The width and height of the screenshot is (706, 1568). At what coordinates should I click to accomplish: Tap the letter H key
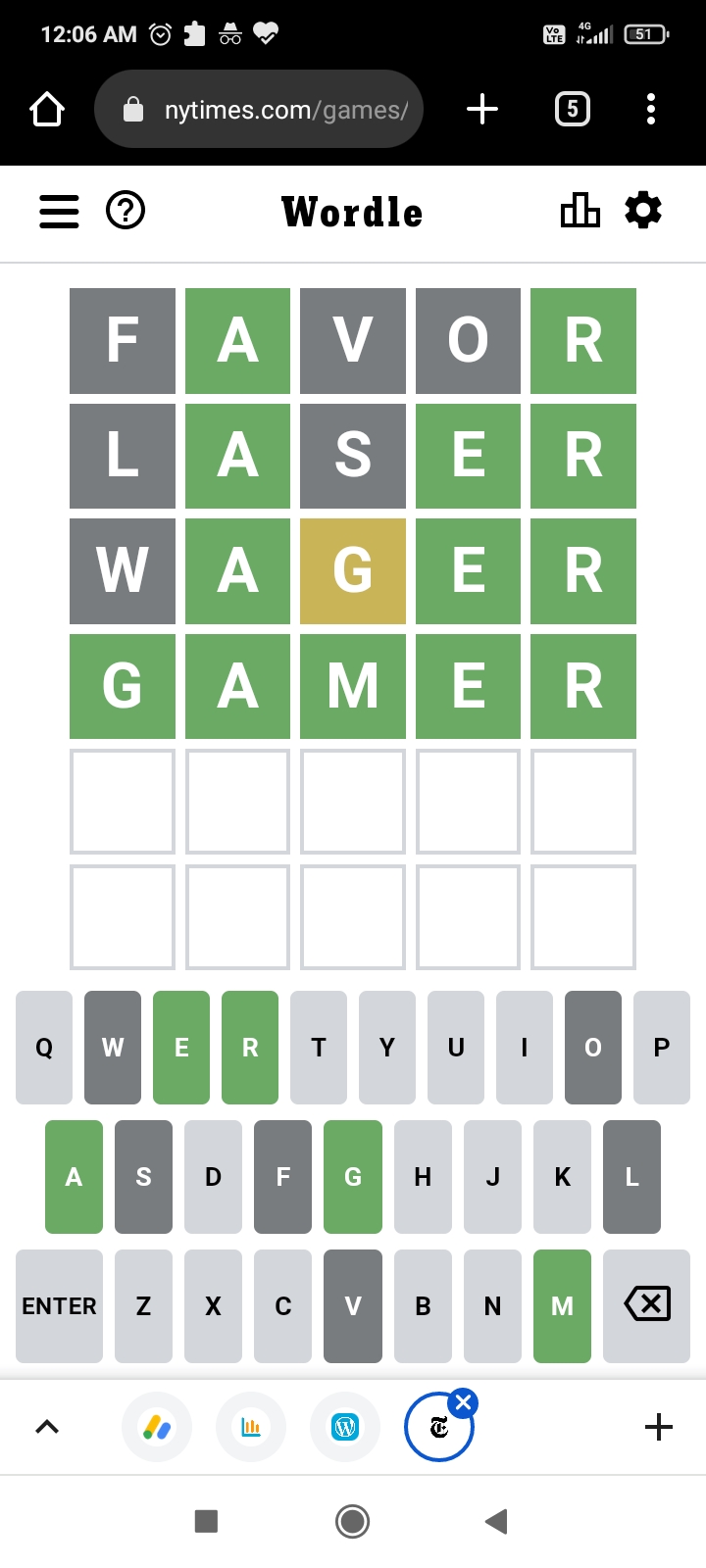coord(423,1177)
